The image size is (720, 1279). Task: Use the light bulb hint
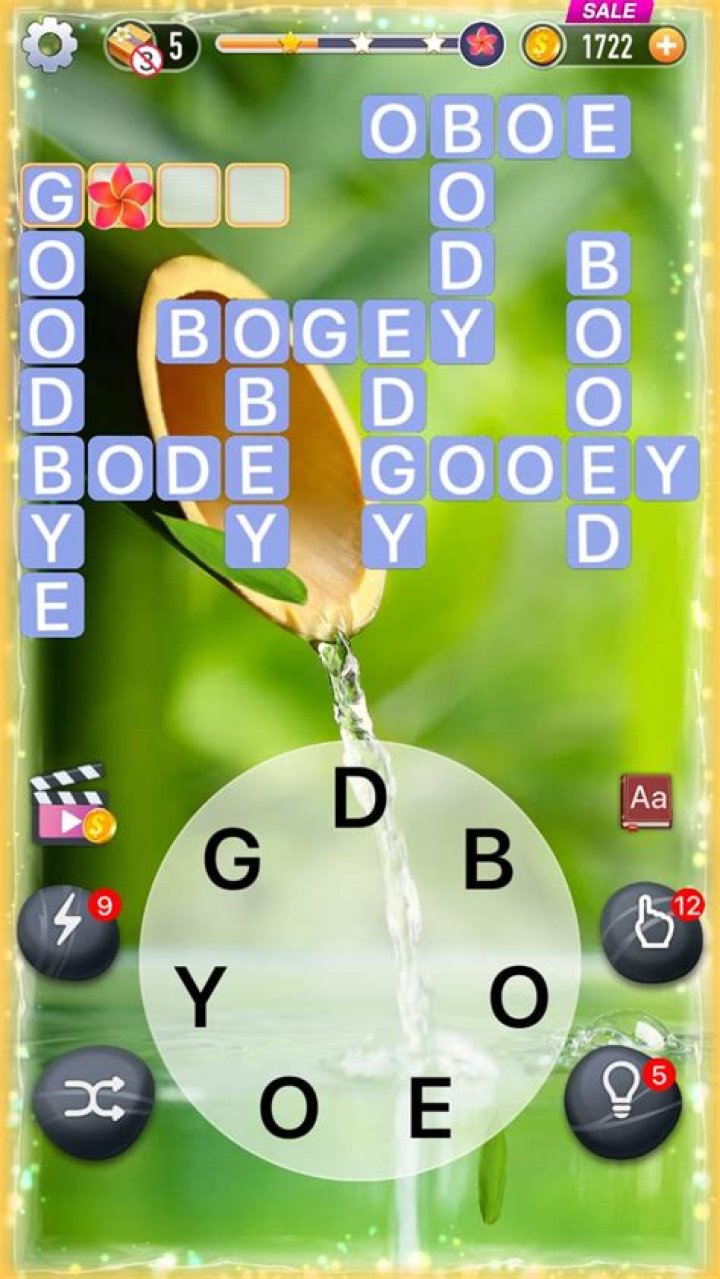coord(622,1102)
